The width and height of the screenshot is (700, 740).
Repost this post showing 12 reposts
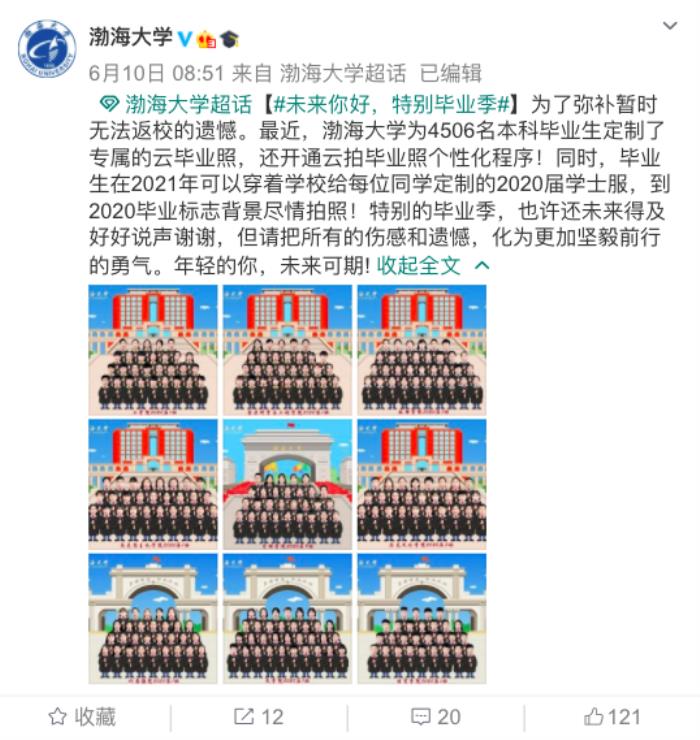pos(258,716)
